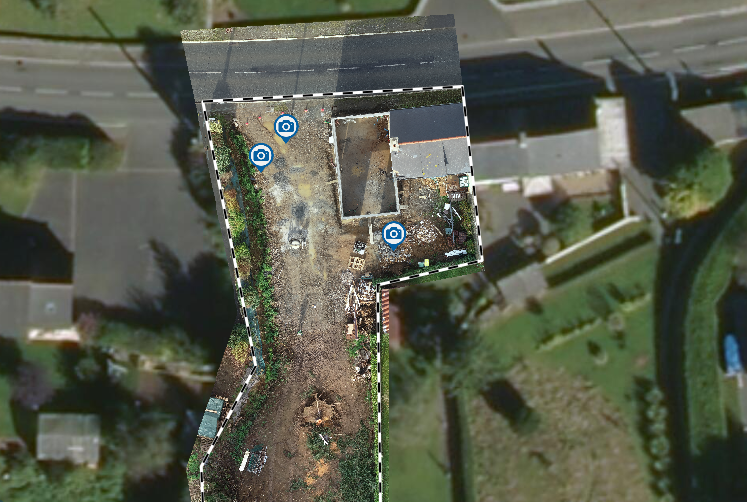Open the topmost camera marker near the road
Screen dimensions: 747x502
(x=286, y=126)
